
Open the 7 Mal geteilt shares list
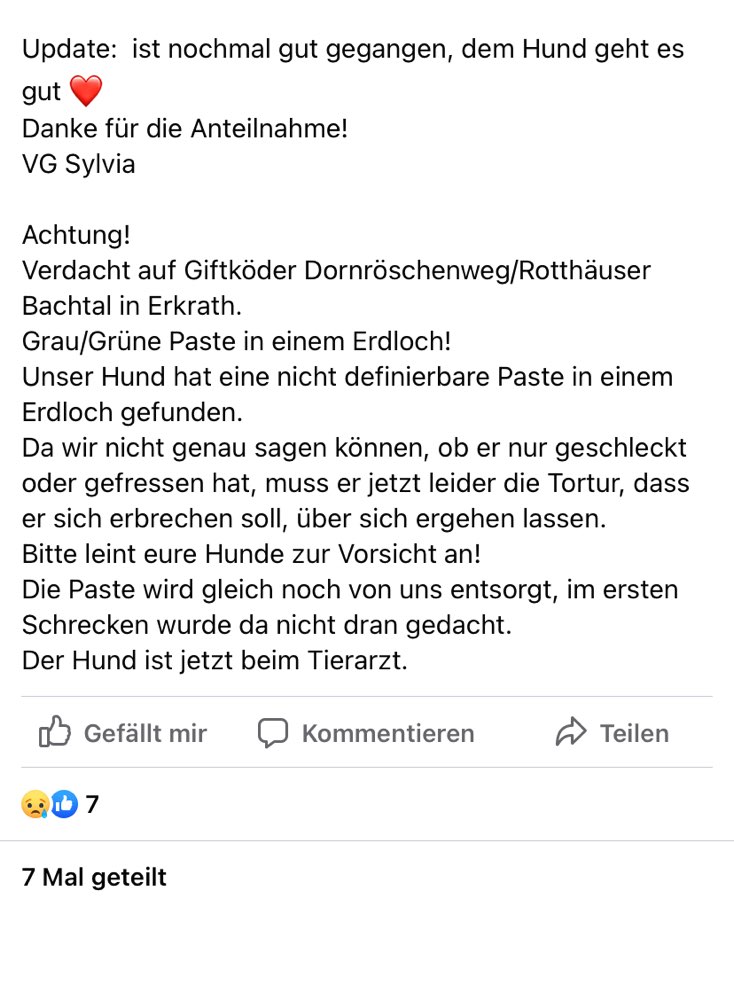point(93,877)
